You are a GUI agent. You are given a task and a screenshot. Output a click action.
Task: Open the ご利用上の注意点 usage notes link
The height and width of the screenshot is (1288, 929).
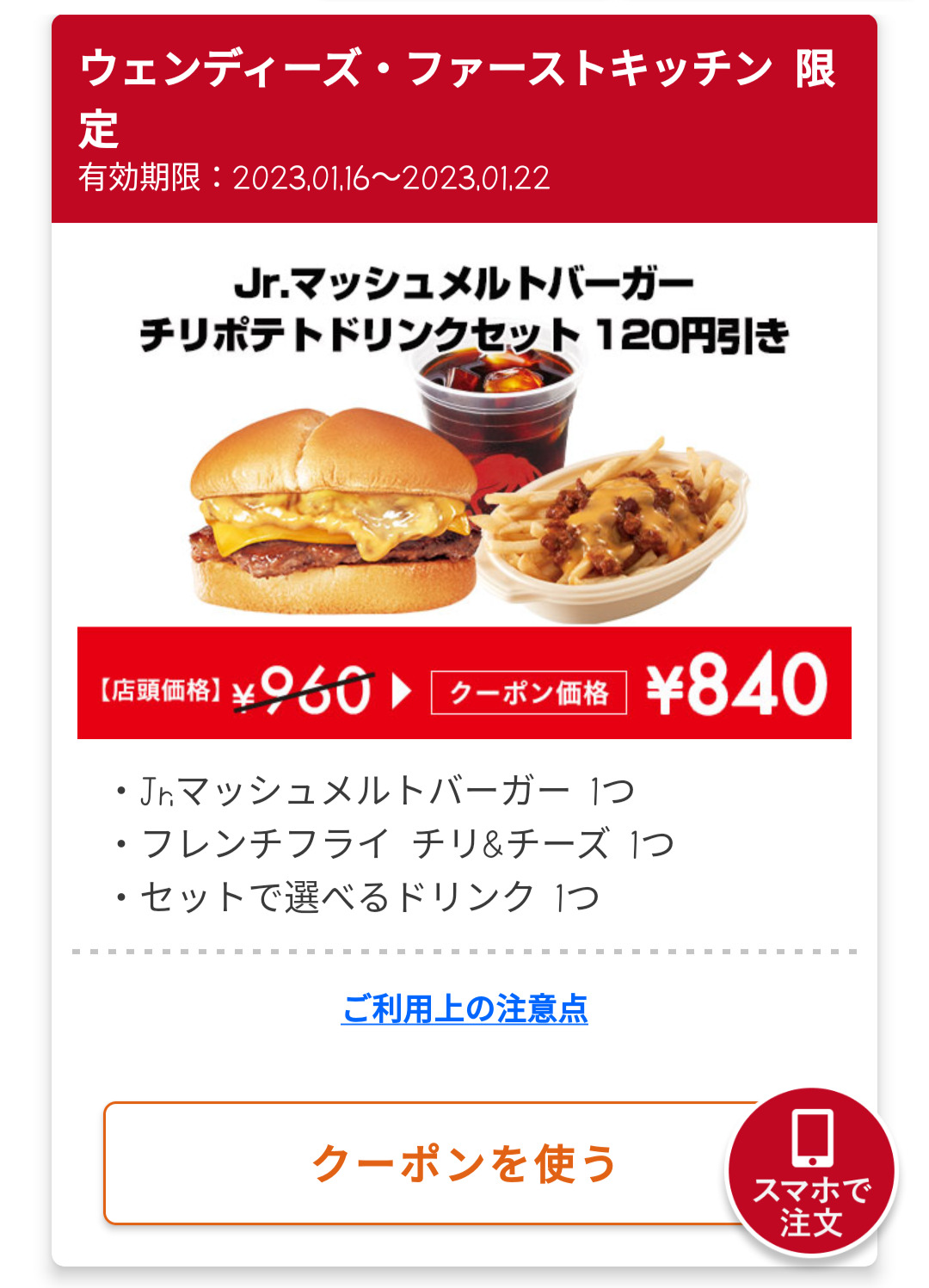(464, 1008)
